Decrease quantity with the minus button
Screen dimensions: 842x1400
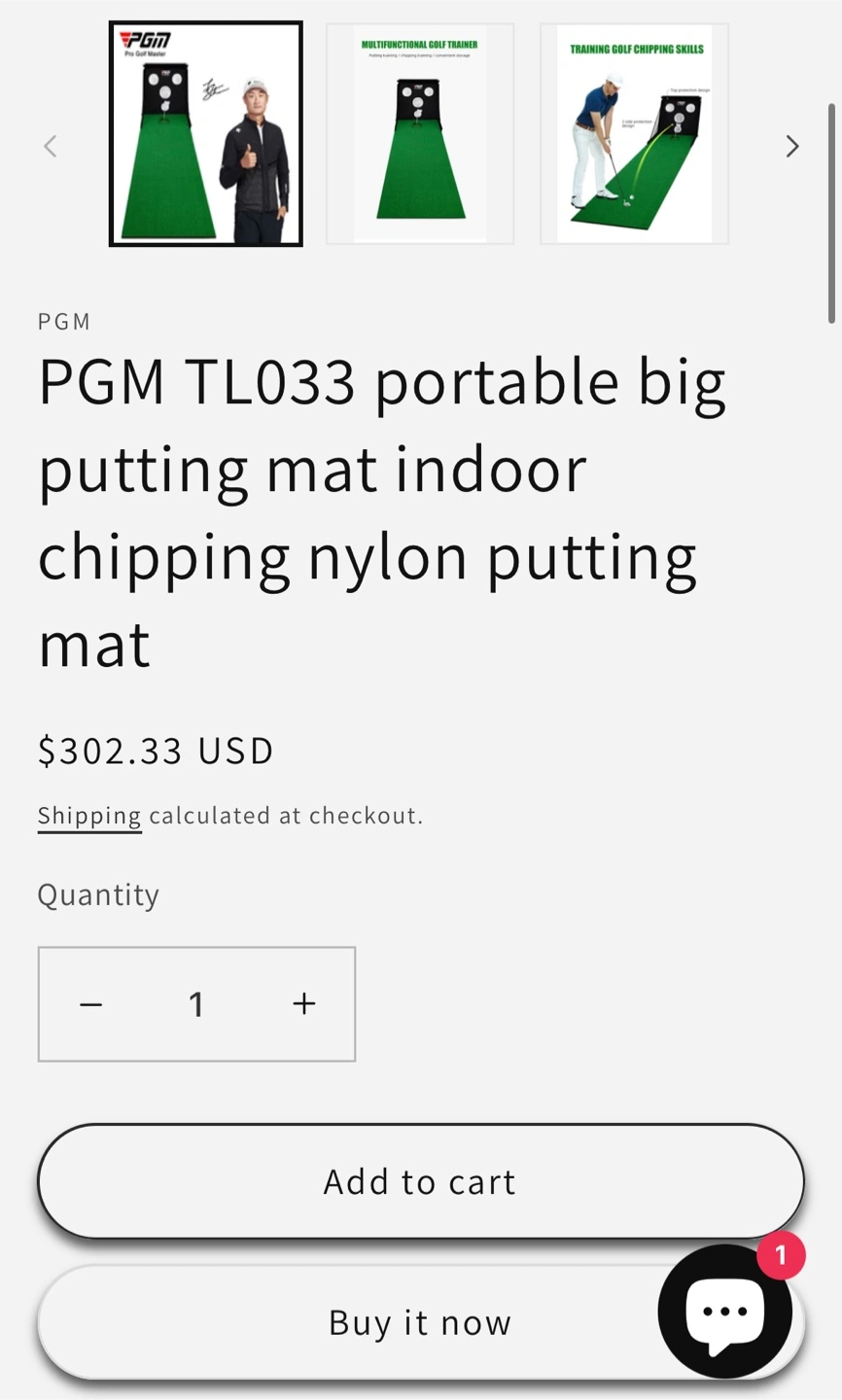(x=91, y=1003)
